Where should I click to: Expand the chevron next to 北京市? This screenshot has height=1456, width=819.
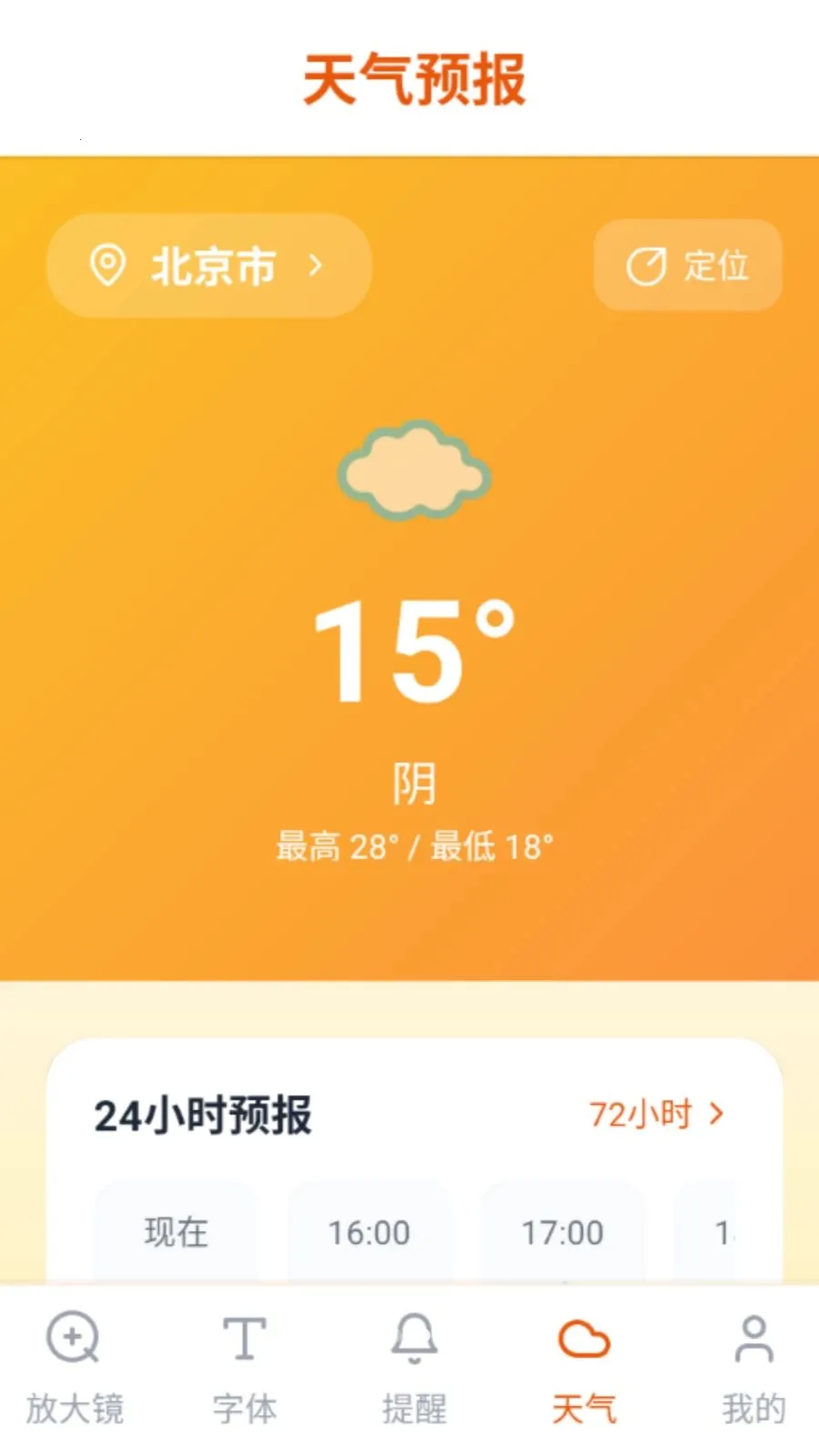tap(316, 266)
